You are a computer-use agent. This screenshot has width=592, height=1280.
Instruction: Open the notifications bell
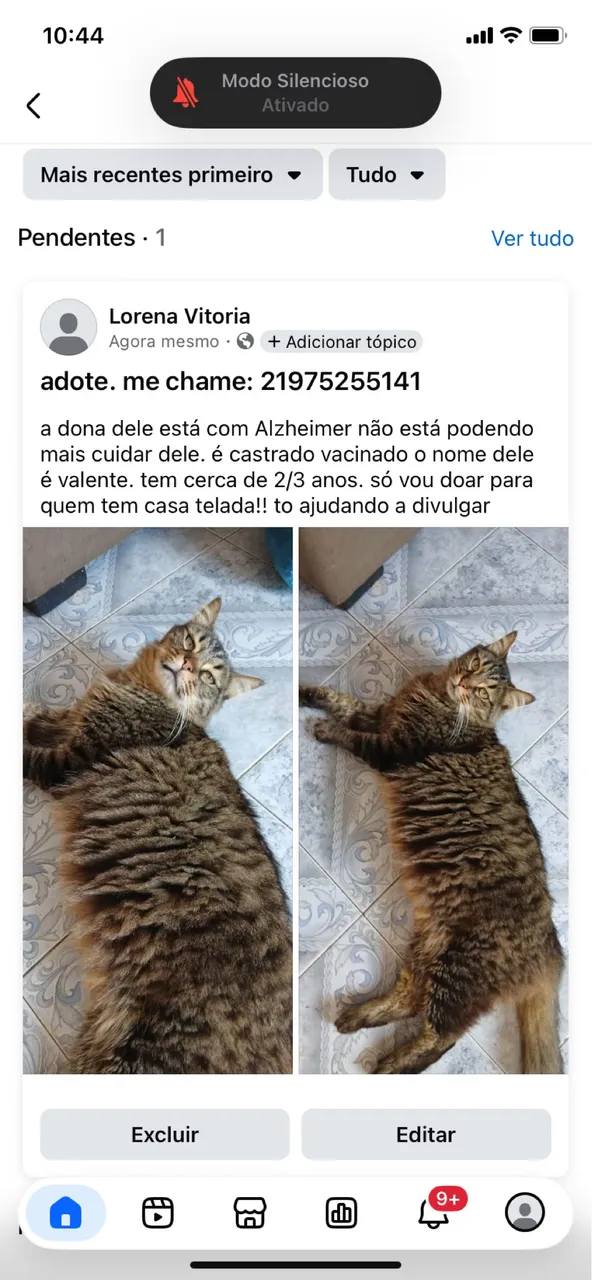click(x=434, y=1213)
